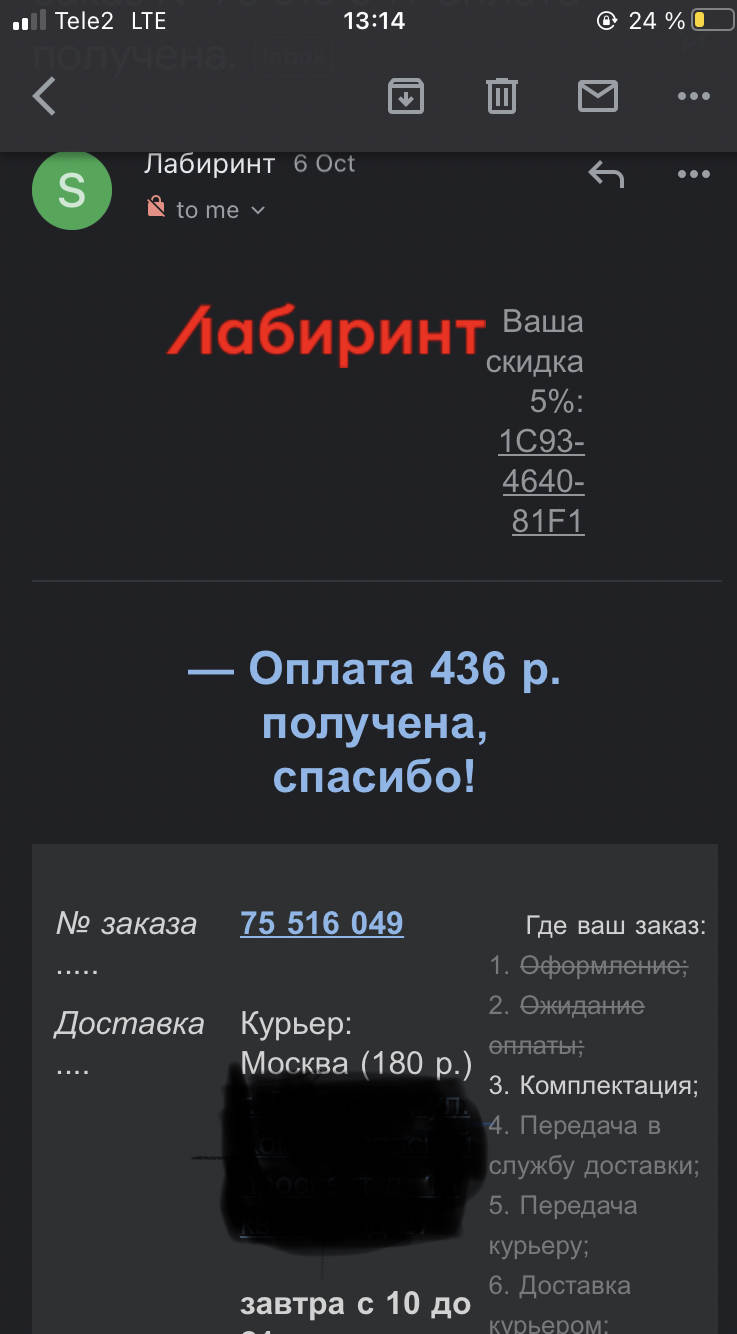737x1334 pixels.
Task: Open the top bar overflow menu
Action: point(693,96)
